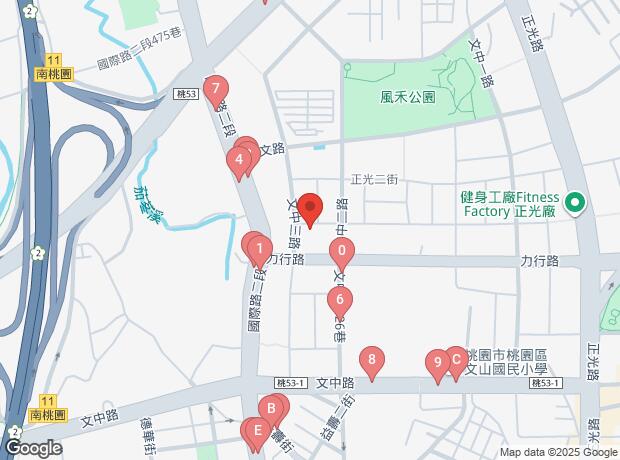Tap the pin labeled E
Image resolution: width=620 pixels, height=460 pixels.
pos(257,432)
